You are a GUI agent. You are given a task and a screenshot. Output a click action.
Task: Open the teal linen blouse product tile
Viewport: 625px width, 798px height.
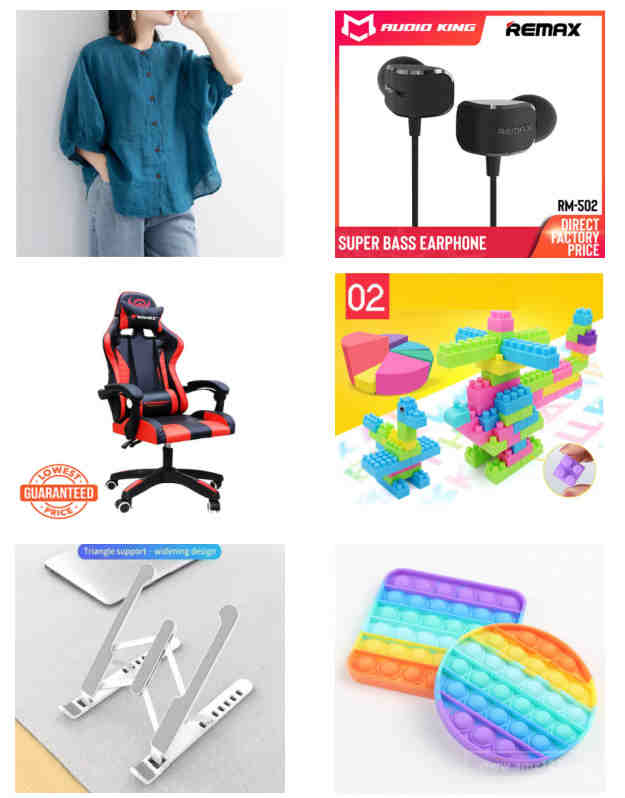point(150,133)
